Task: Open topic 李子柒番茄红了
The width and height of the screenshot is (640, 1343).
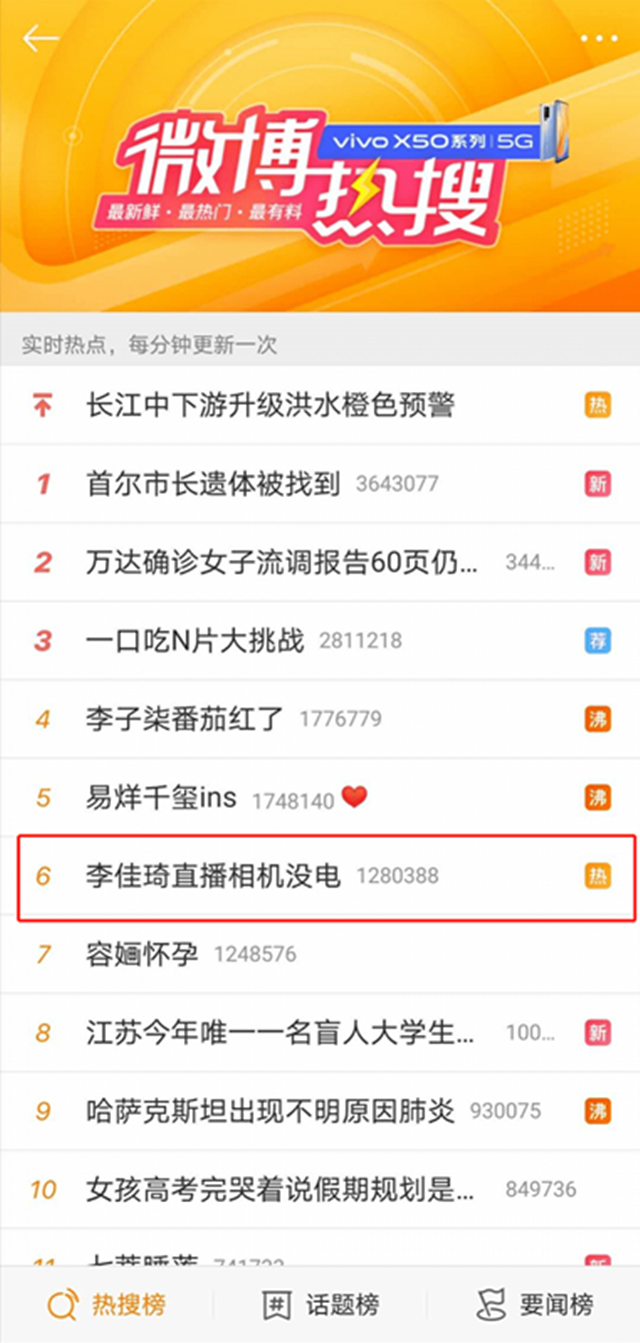Action: (185, 718)
